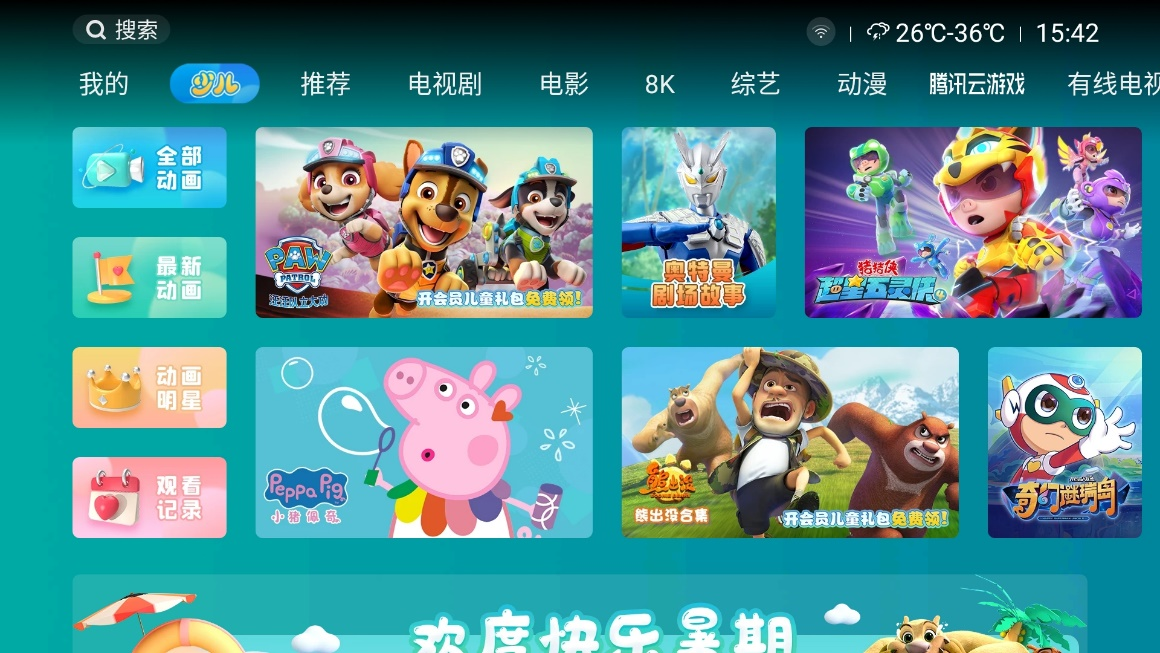View 观看记录 watch history
The image size is (1160, 653).
tap(149, 498)
